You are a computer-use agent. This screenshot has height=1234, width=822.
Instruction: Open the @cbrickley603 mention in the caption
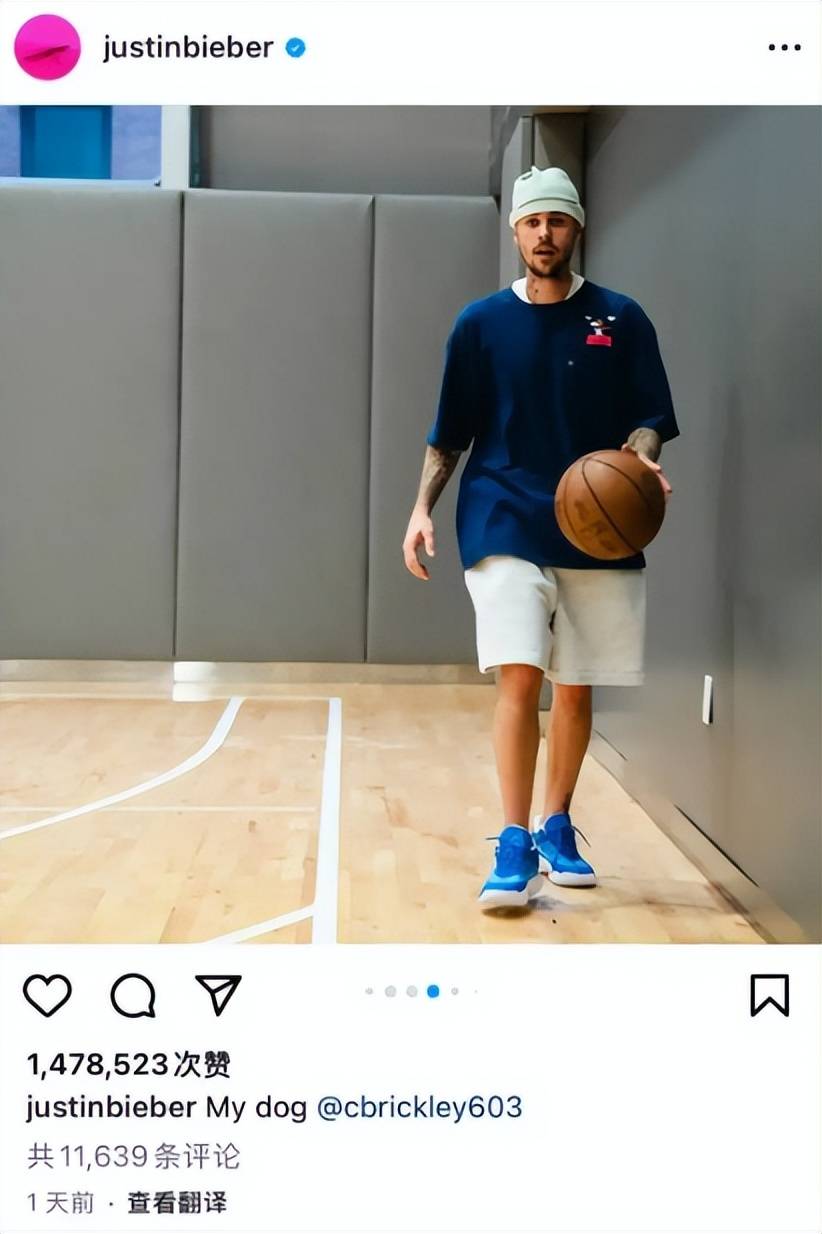pos(419,1108)
